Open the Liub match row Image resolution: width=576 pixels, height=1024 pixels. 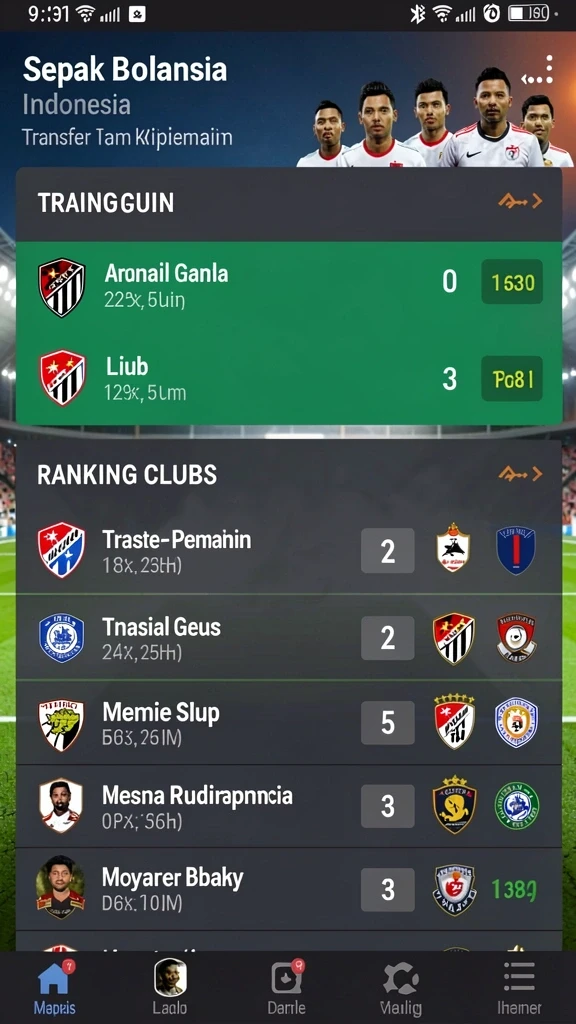coord(289,379)
